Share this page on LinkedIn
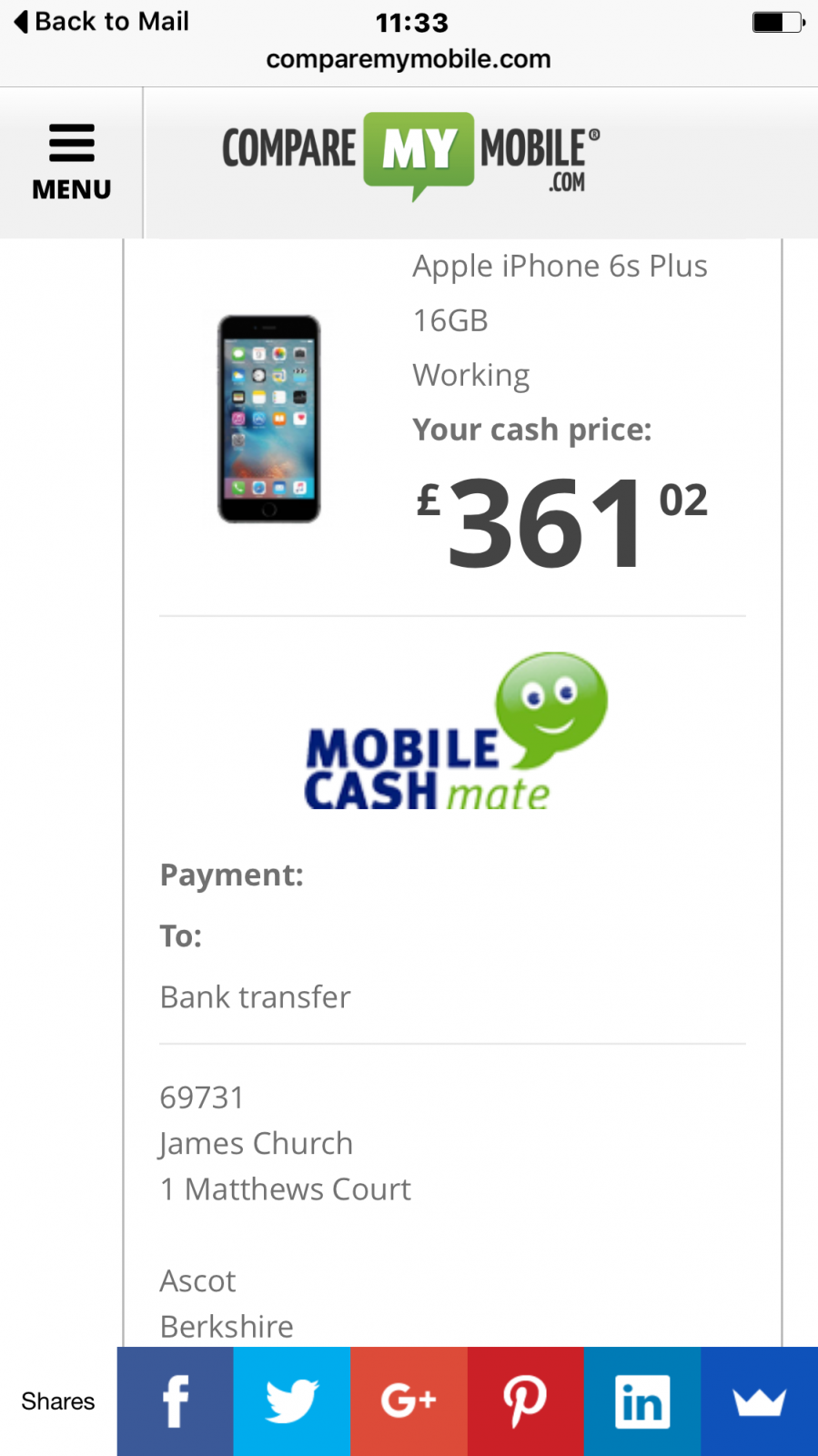This screenshot has height=1456, width=818. click(641, 1400)
